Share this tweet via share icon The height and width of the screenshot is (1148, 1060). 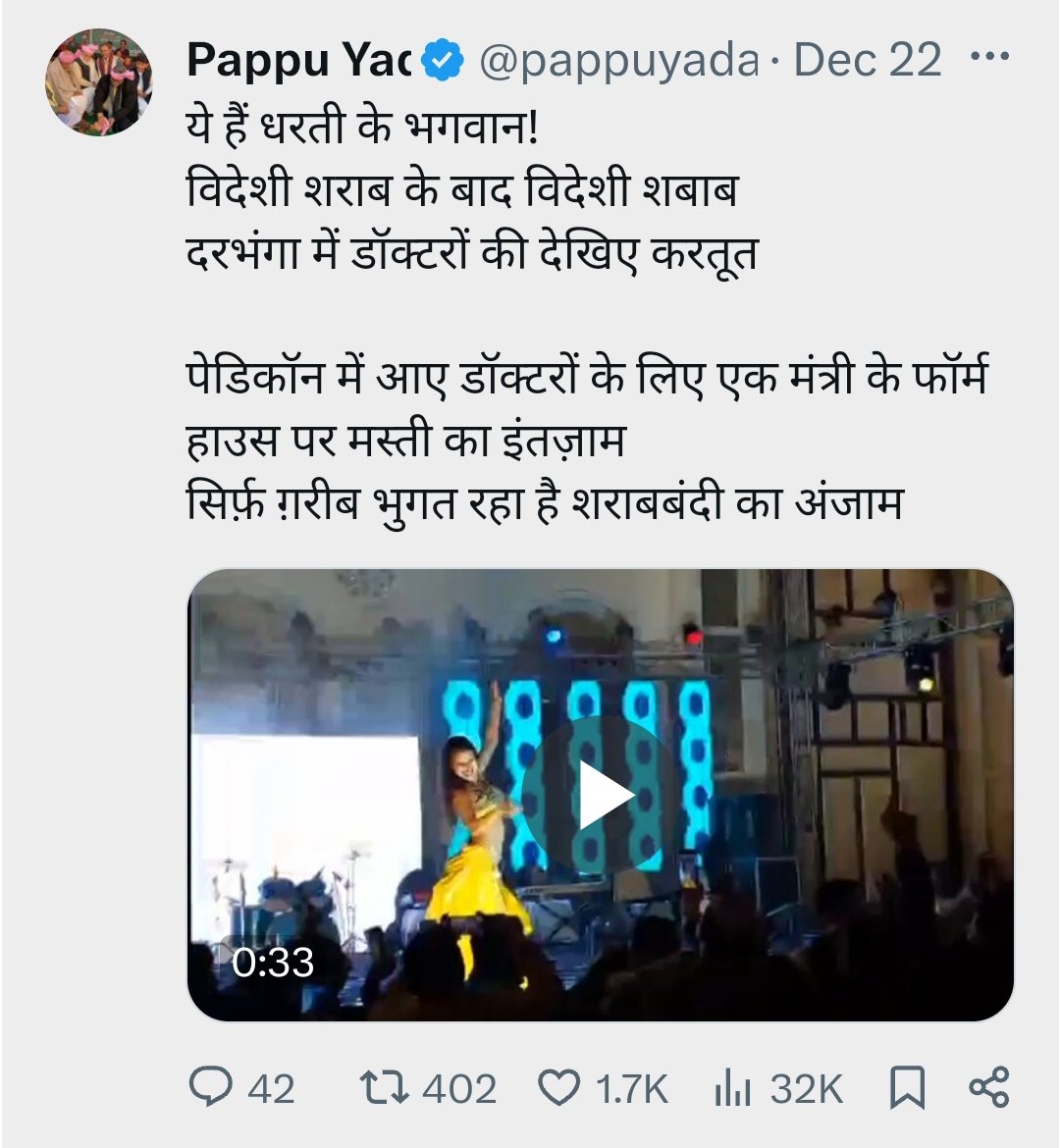coord(988,1088)
